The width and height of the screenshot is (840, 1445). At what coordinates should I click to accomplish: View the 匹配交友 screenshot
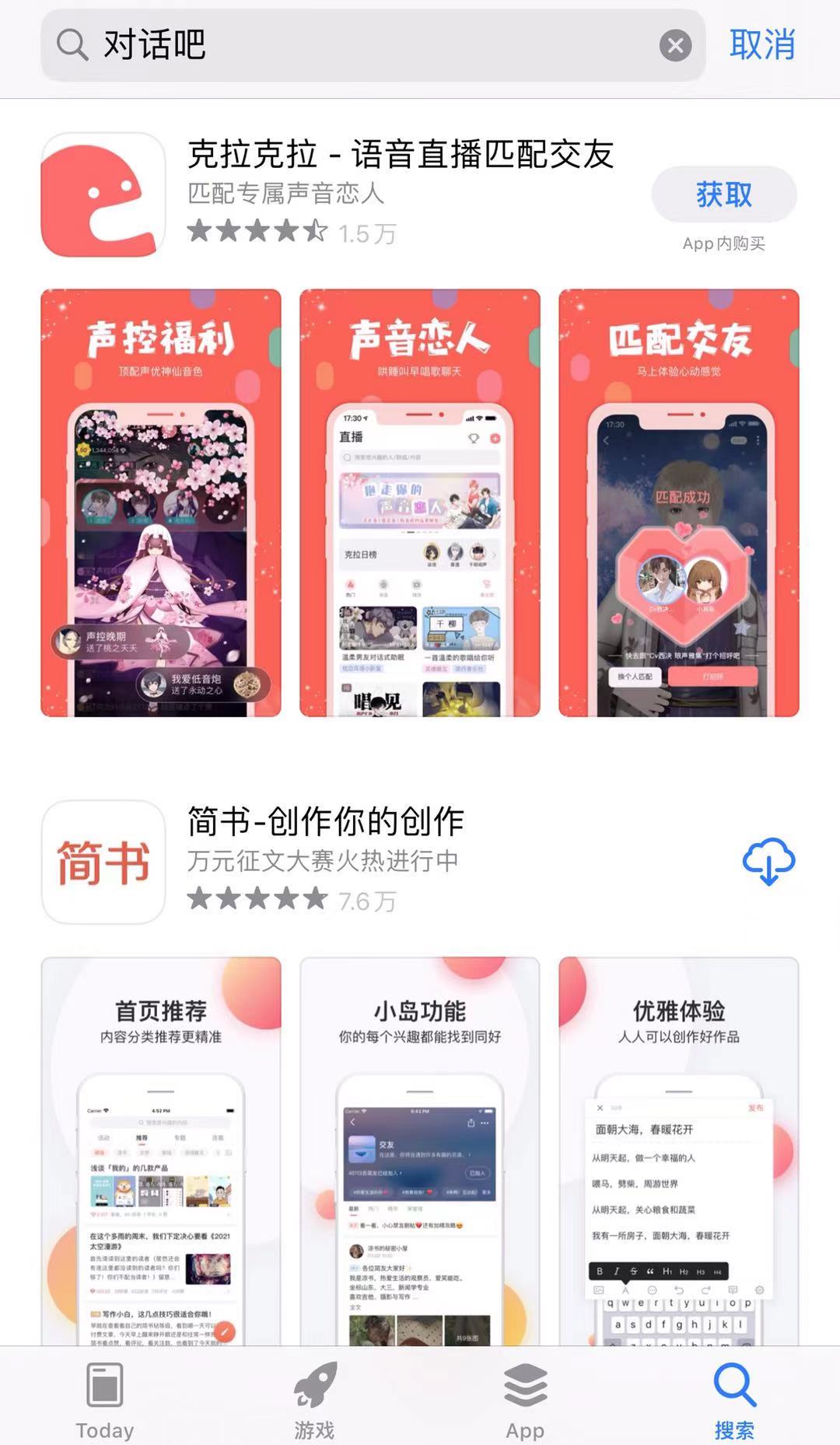coord(678,502)
